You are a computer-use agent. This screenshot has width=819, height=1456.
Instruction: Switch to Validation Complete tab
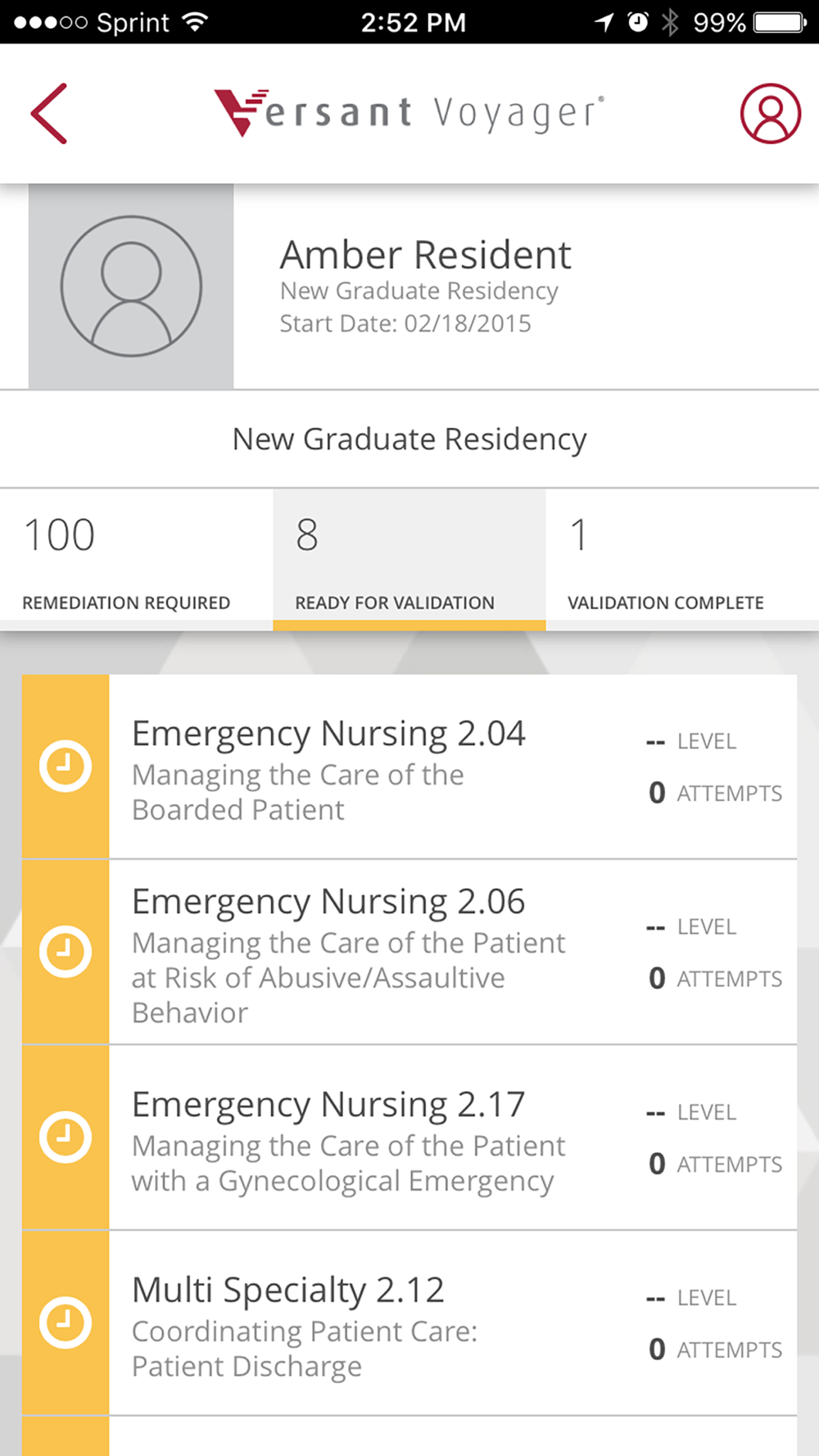(682, 560)
